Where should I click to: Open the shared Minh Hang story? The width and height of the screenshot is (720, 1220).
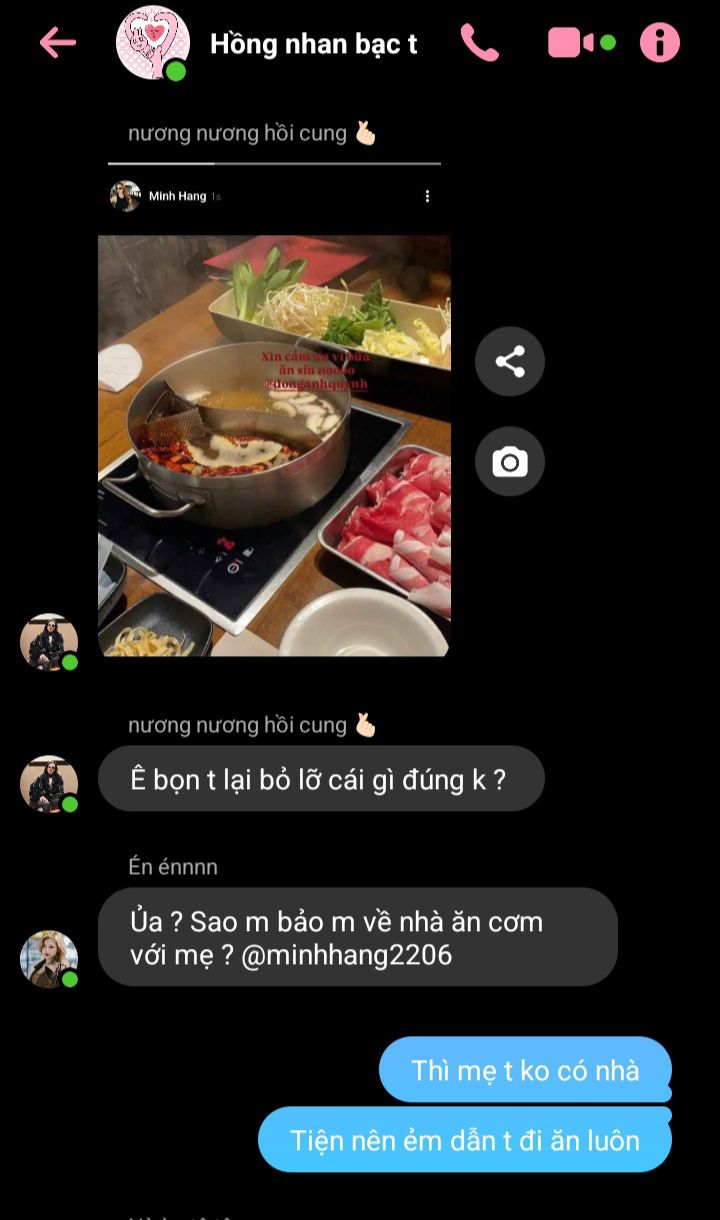274,445
